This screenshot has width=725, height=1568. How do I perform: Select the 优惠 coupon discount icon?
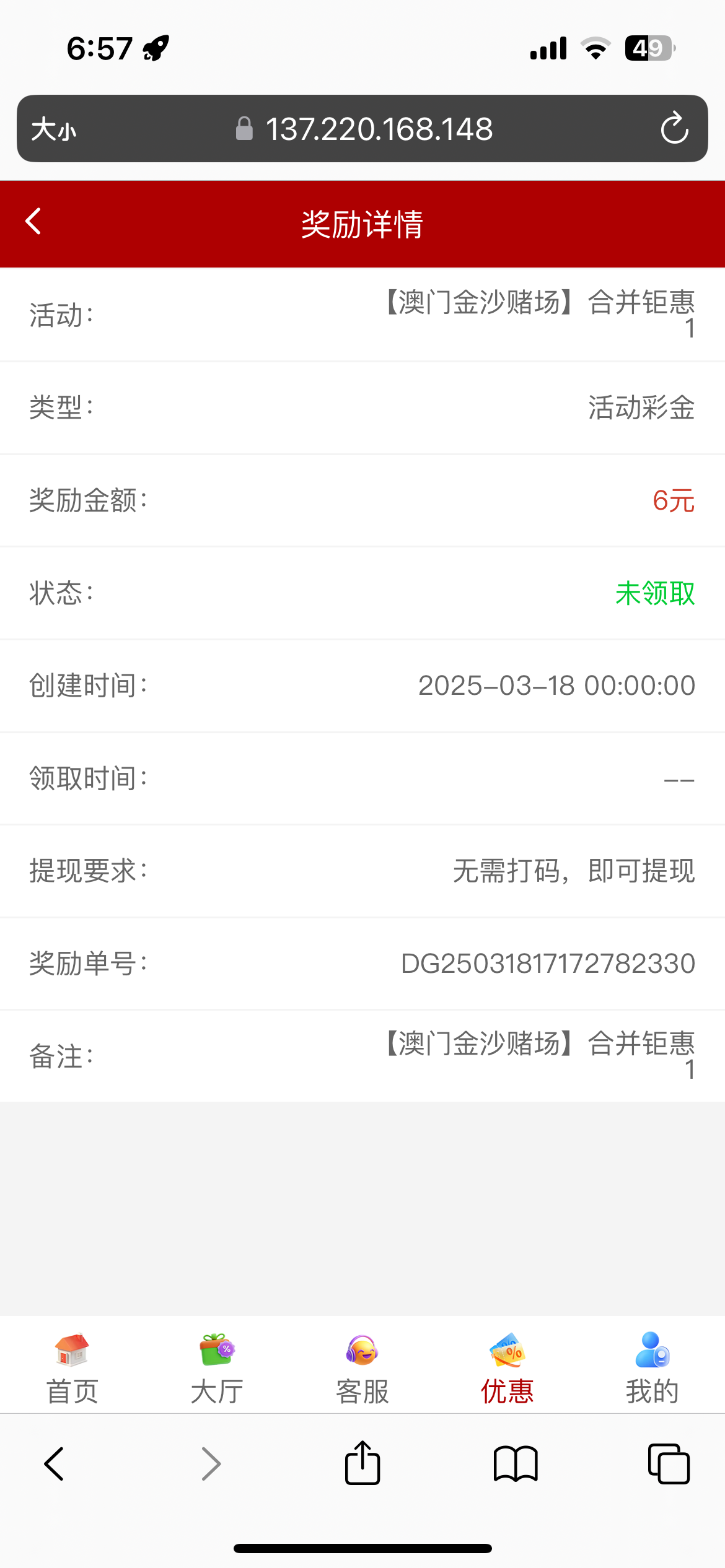pos(507,1353)
